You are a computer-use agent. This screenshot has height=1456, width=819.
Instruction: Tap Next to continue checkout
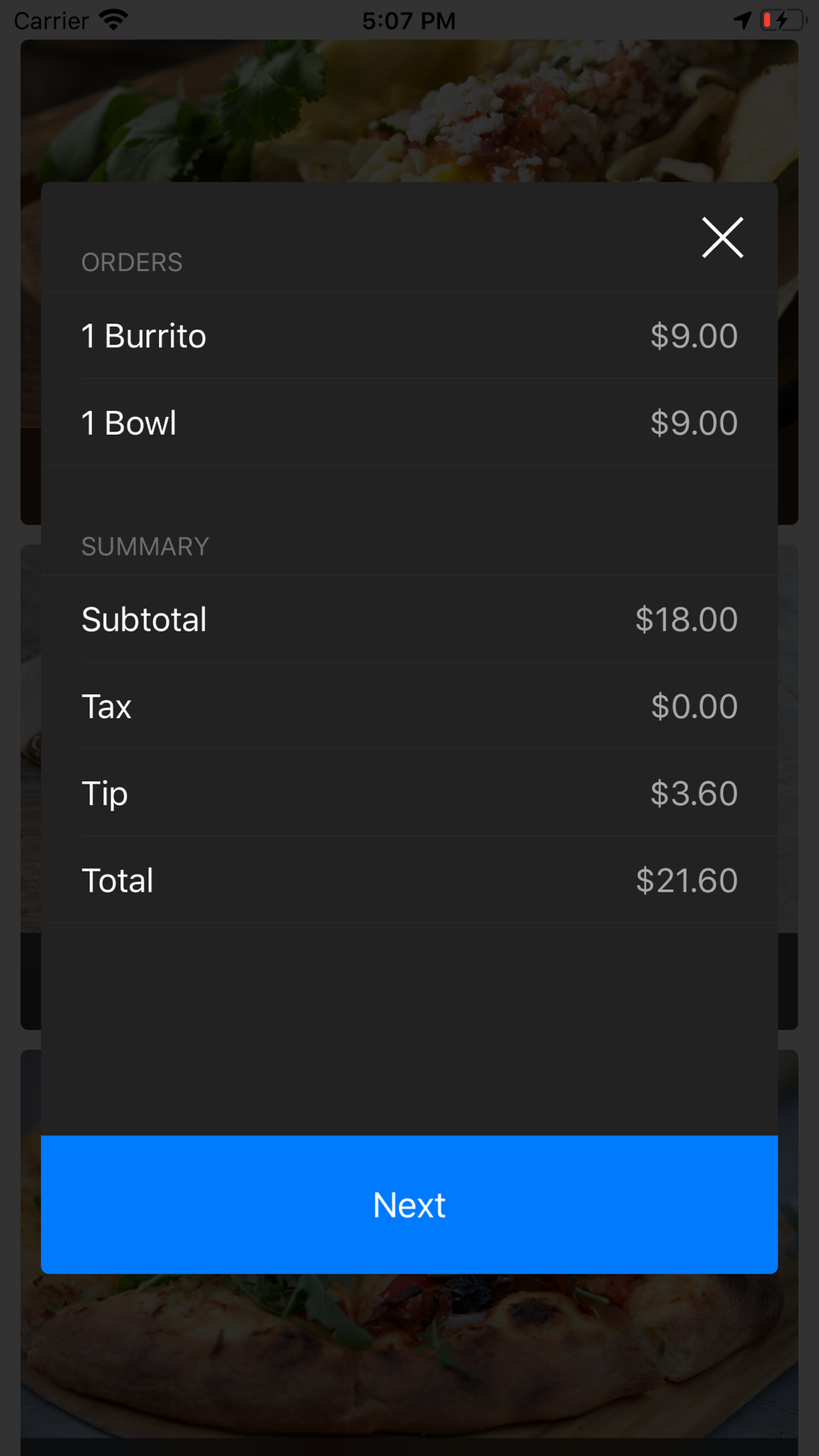coord(409,1204)
